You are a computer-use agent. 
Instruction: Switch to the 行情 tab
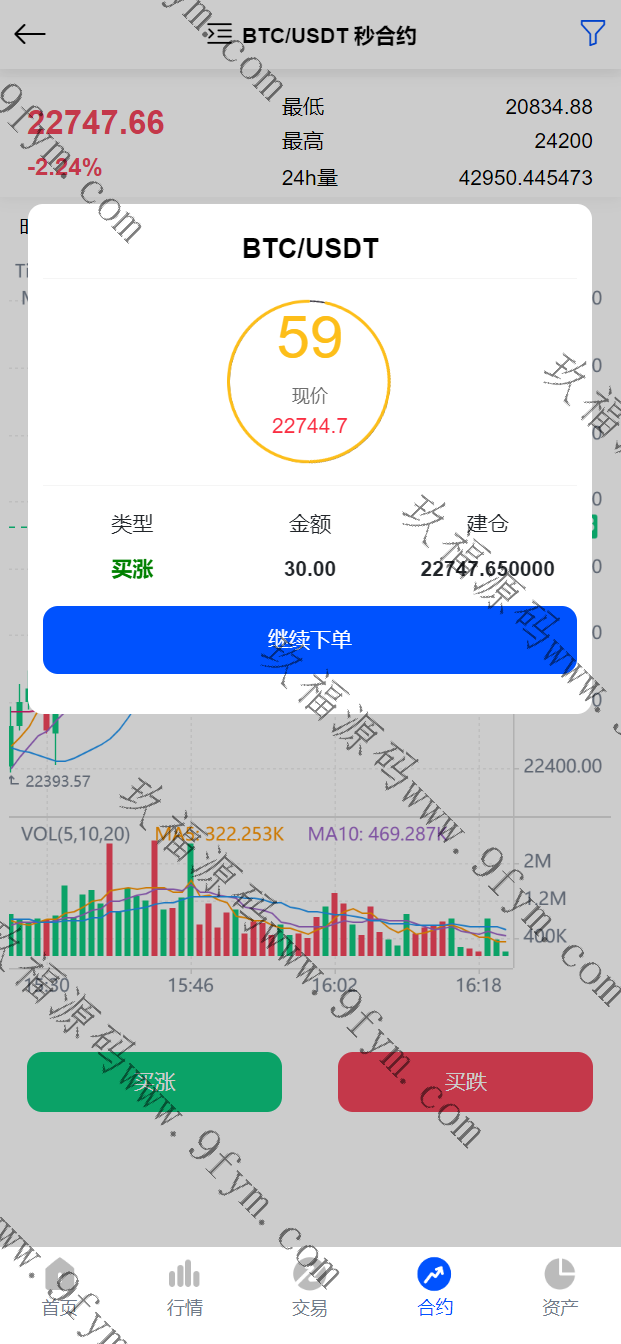click(185, 1288)
